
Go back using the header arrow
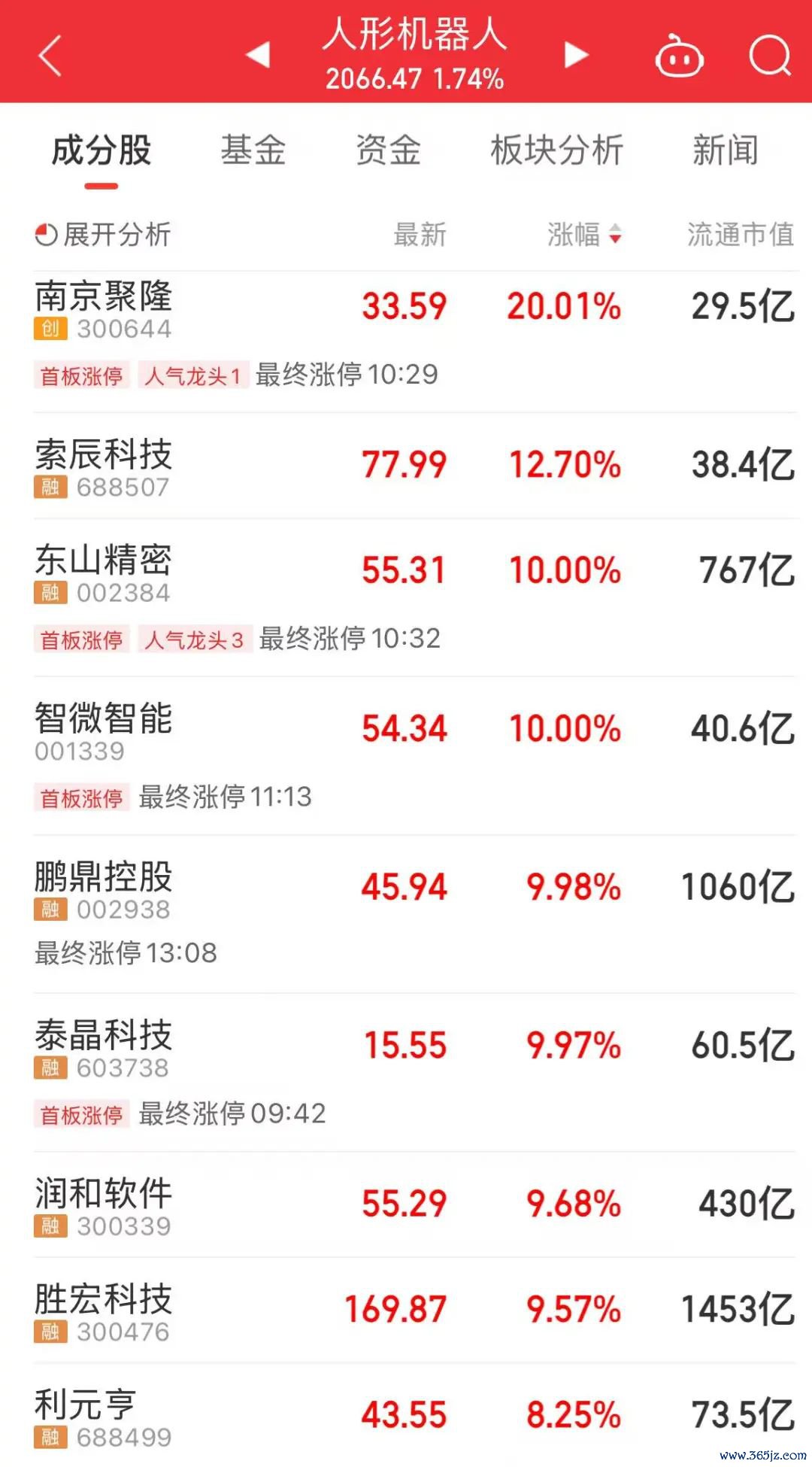click(50, 56)
